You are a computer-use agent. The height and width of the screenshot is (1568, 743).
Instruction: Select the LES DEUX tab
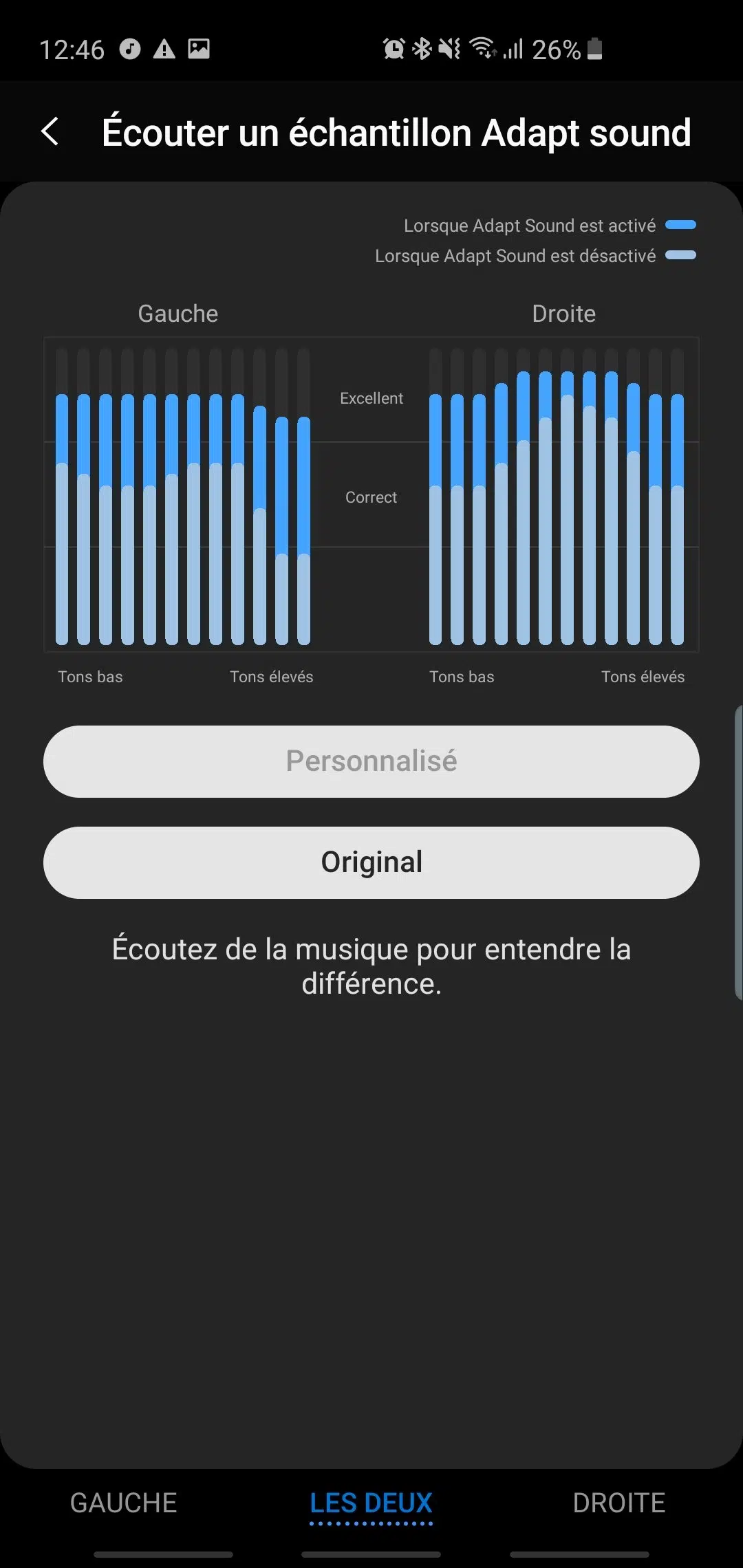(371, 1503)
